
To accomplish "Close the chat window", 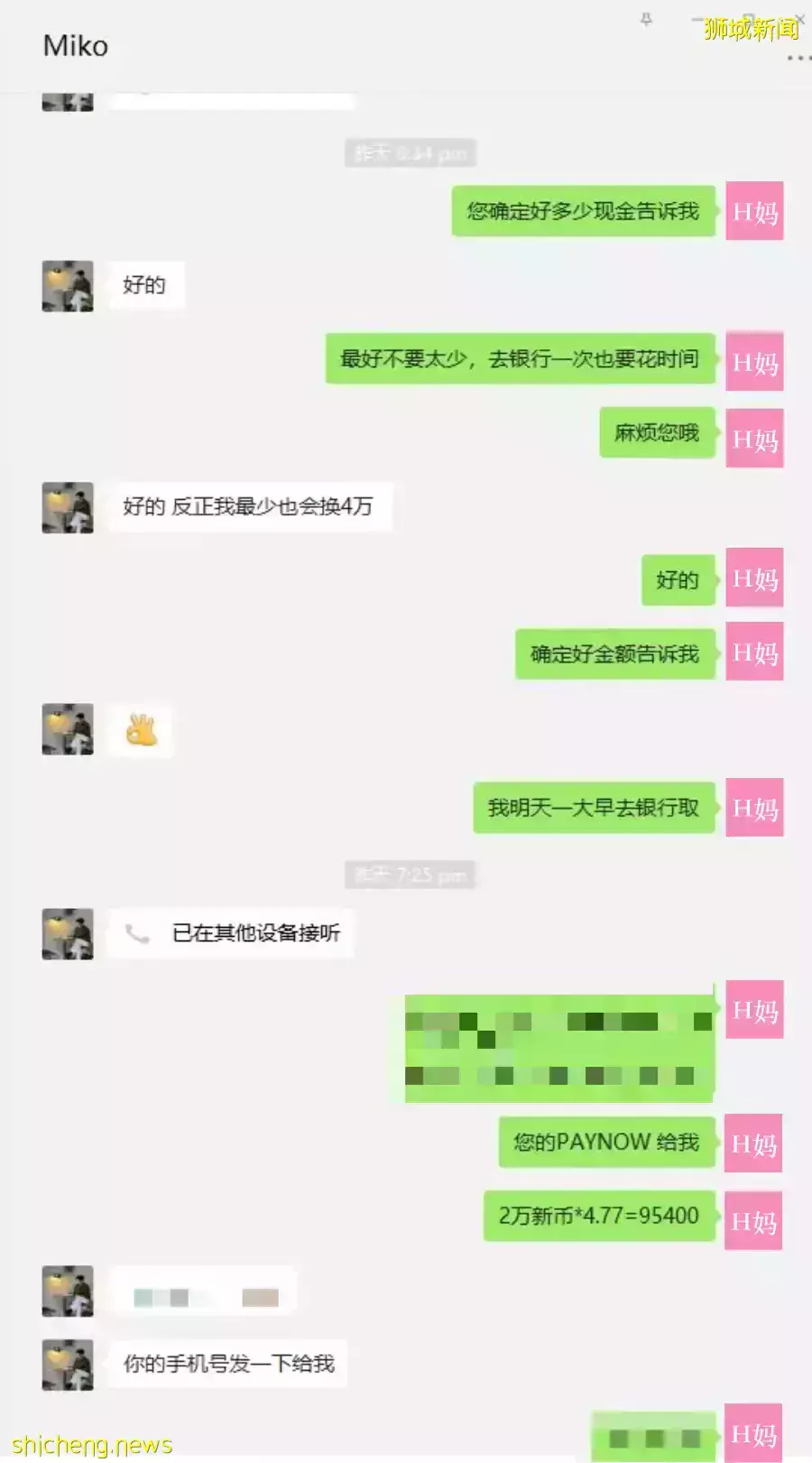I will (799, 18).
